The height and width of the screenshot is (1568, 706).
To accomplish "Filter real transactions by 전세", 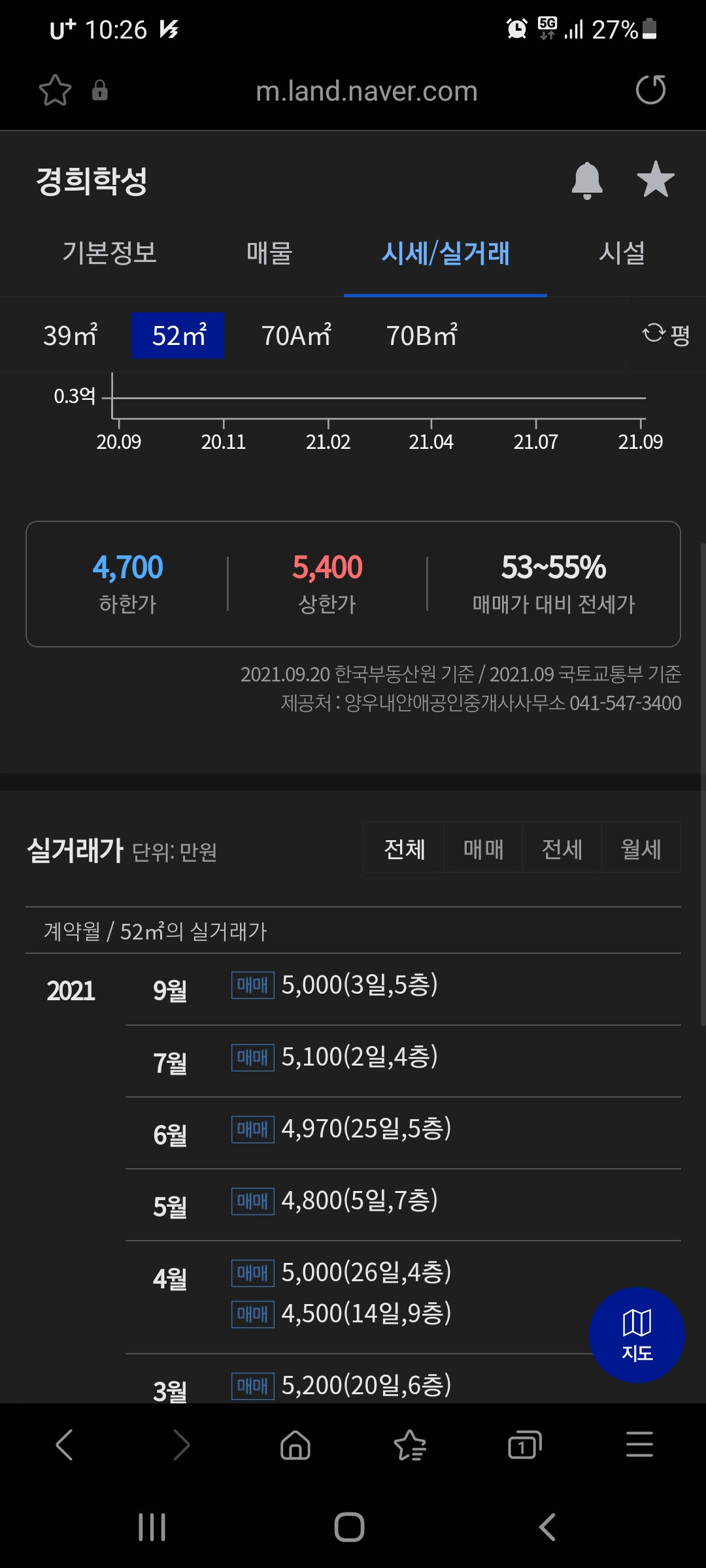I will 562,849.
